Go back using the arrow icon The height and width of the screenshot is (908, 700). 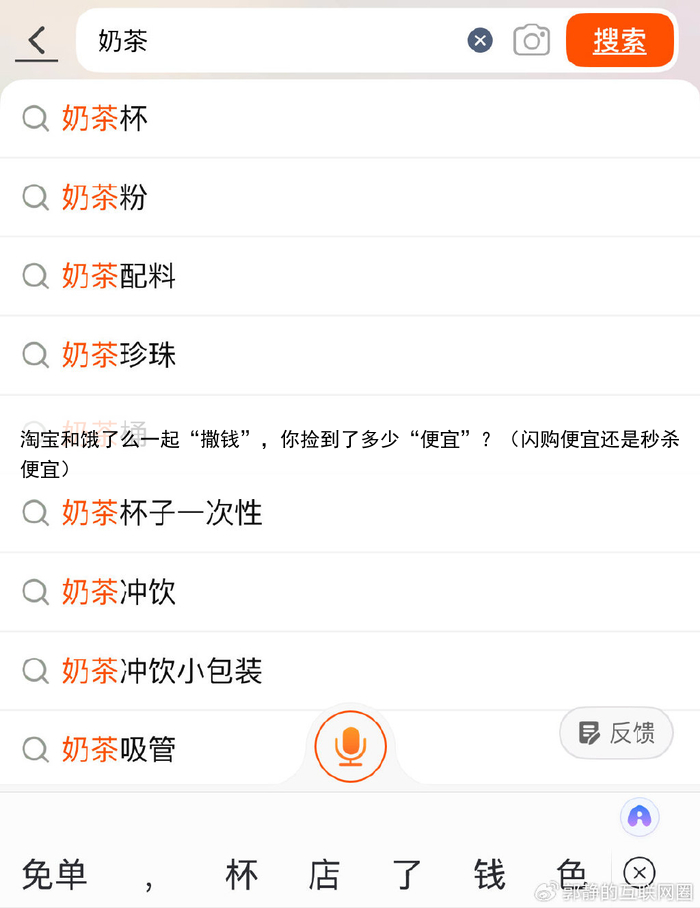tap(37, 41)
